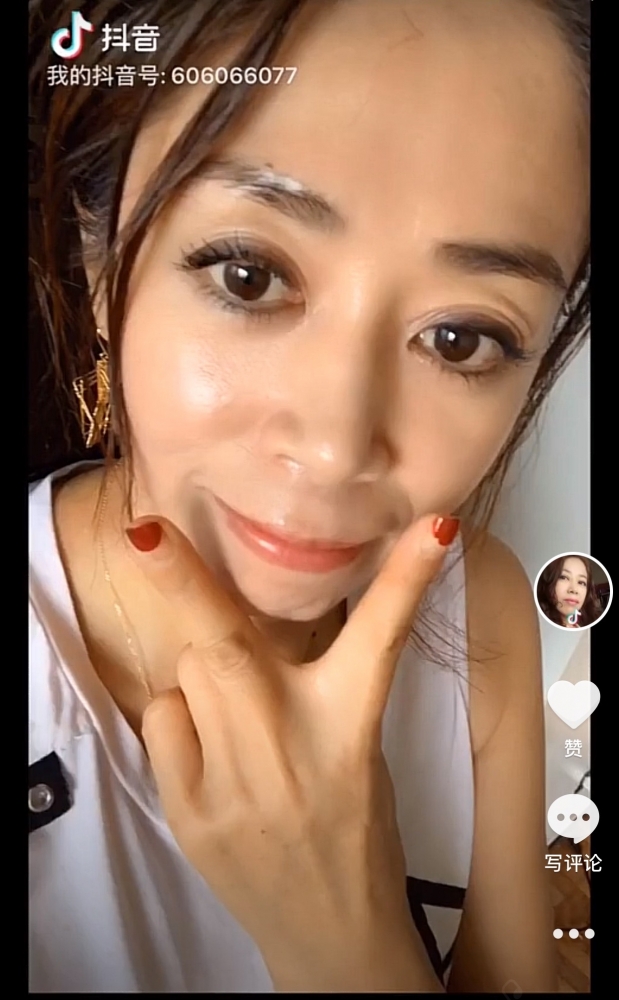Viewport: 619px width, 1000px height.
Task: Like this video with the heart
Action: 573,704
